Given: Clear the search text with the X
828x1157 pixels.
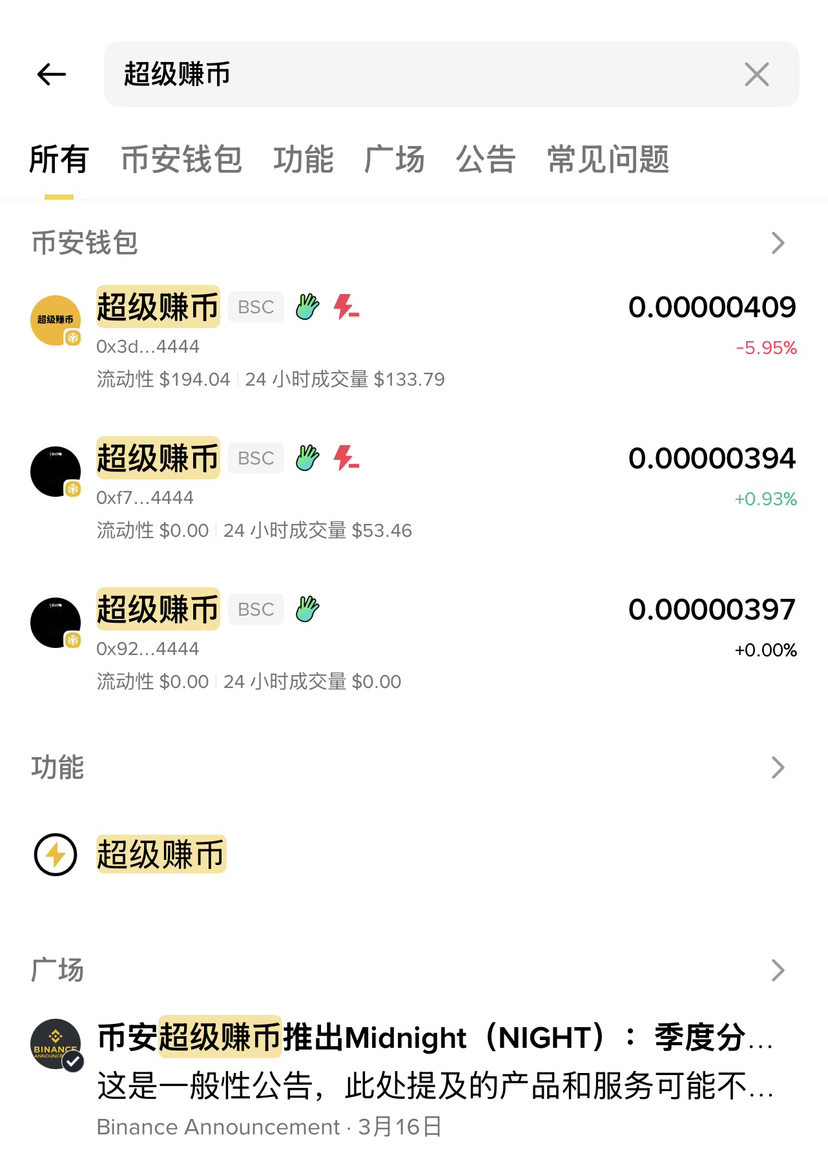Looking at the screenshot, I should coord(756,74).
